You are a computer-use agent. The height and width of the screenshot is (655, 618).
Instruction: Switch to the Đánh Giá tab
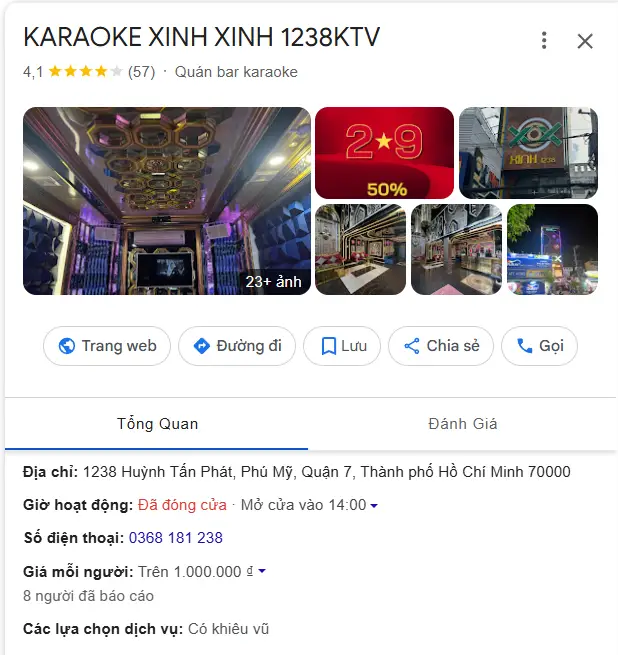click(462, 424)
